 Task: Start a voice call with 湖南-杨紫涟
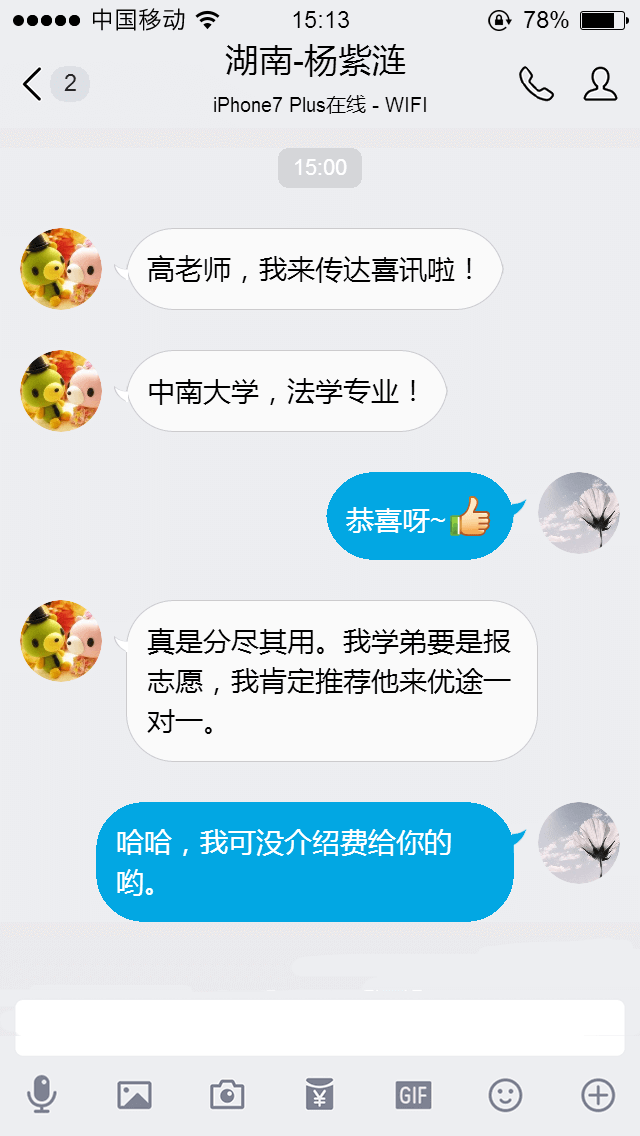coord(536,84)
